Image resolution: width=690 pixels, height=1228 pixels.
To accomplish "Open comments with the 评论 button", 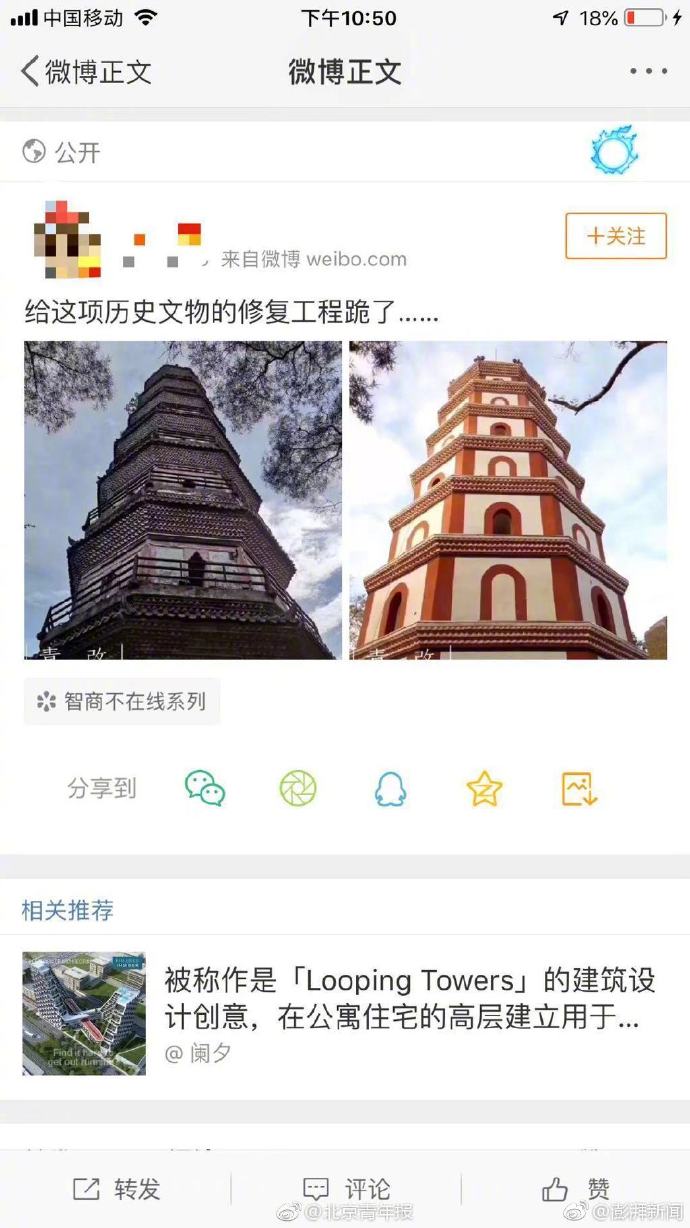I will (346, 1189).
